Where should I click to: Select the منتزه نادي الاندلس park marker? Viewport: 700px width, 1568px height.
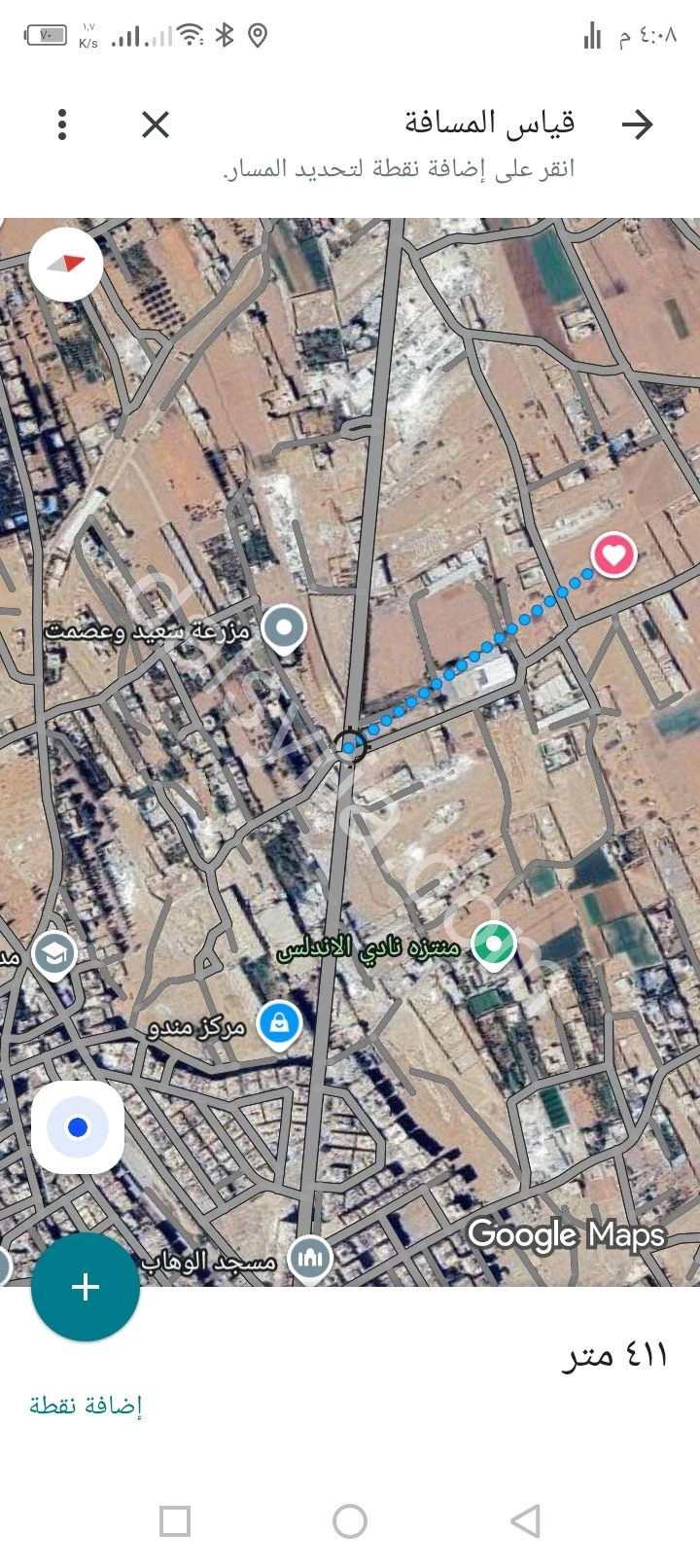[x=494, y=944]
